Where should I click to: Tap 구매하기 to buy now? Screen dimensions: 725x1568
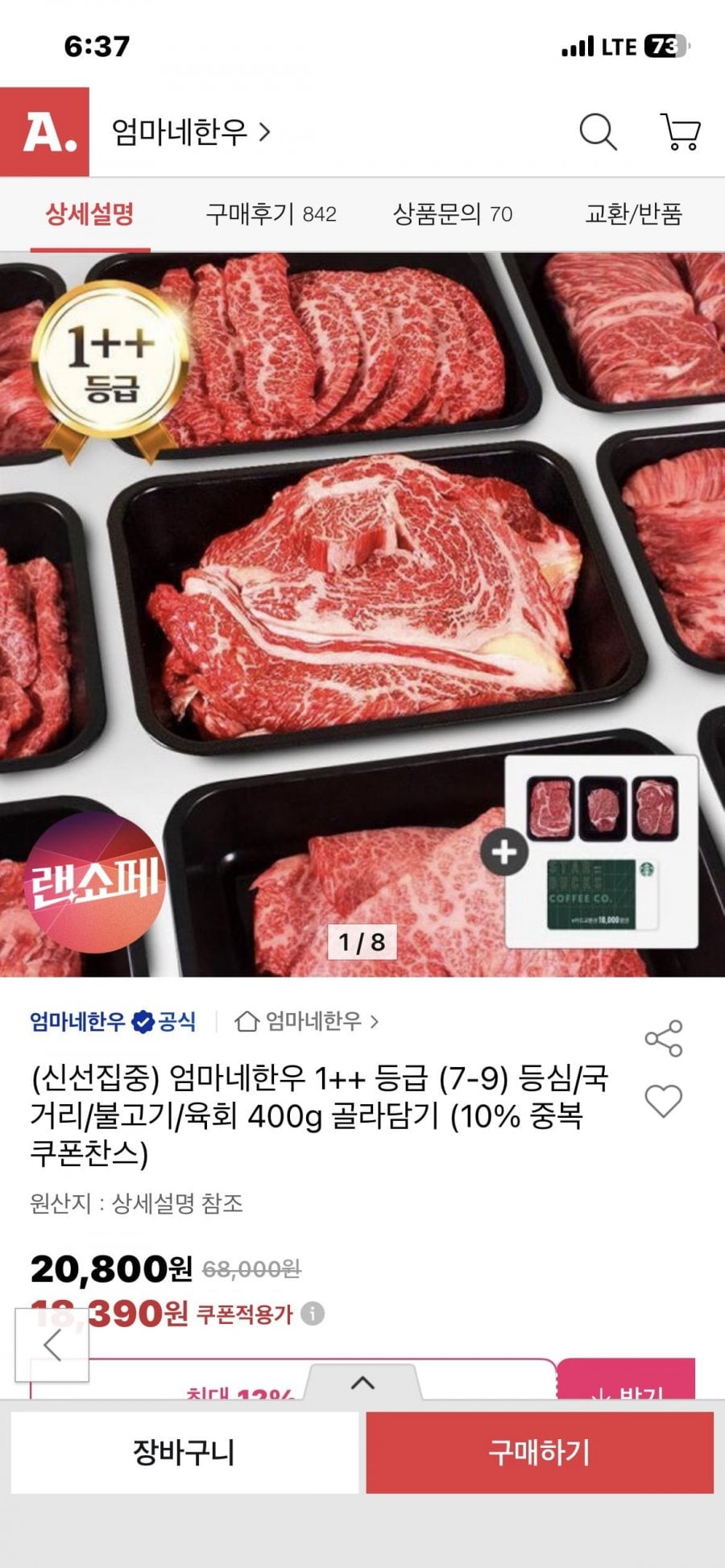[x=540, y=1453]
